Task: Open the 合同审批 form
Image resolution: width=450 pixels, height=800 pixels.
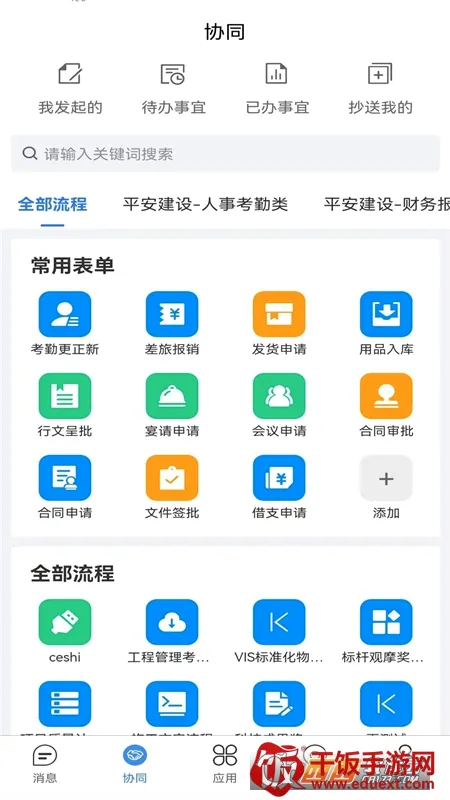Action: pos(386,405)
